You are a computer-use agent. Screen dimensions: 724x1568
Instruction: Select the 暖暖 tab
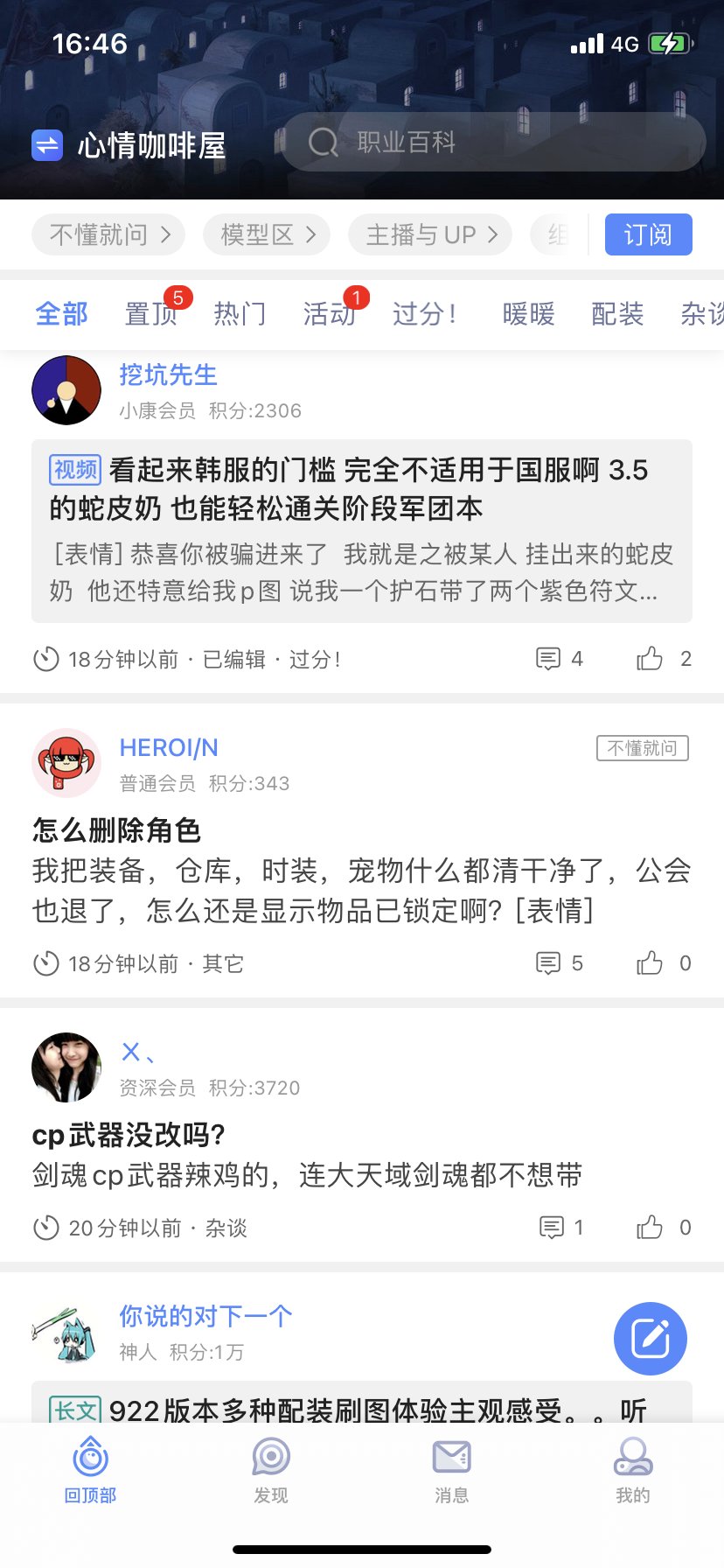coord(529,313)
